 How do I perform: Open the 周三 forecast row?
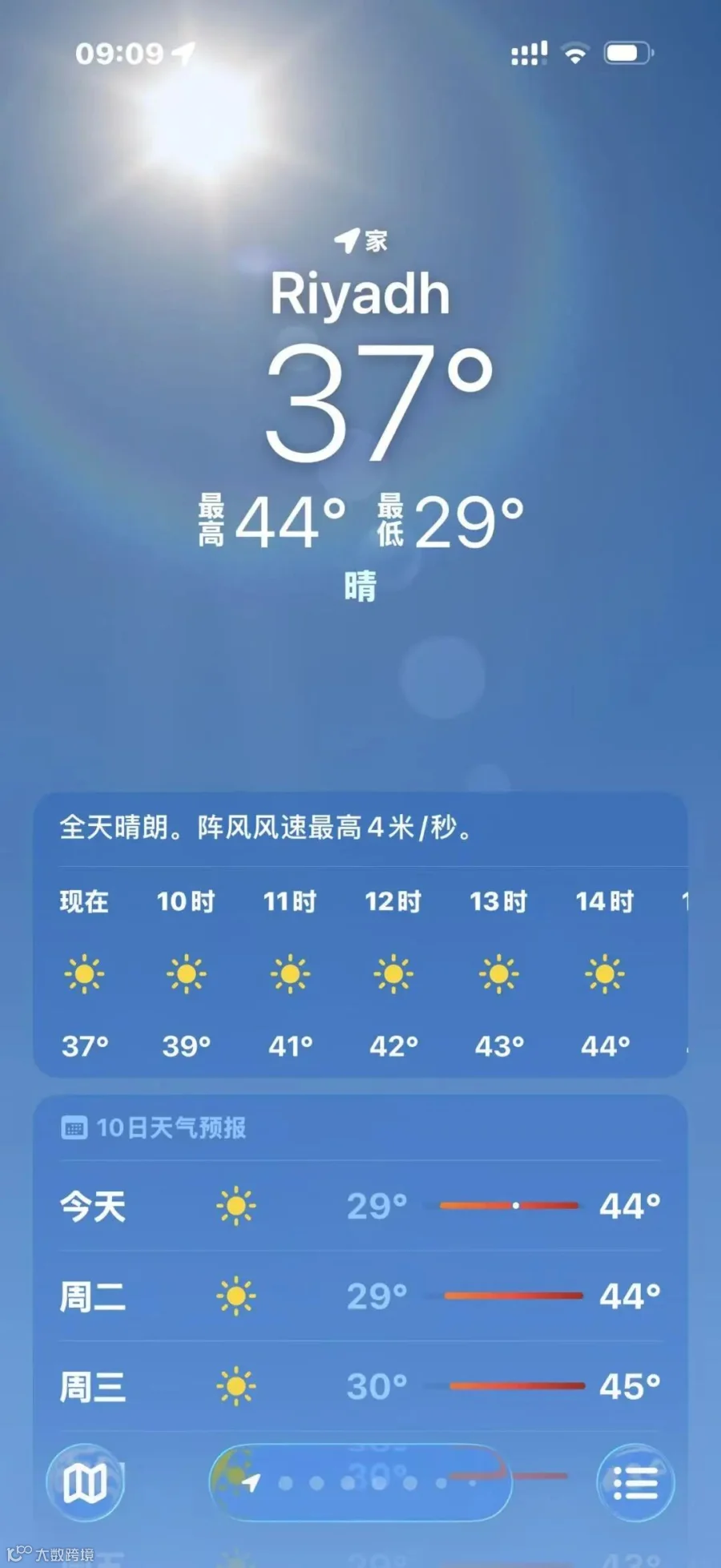pos(360,1387)
